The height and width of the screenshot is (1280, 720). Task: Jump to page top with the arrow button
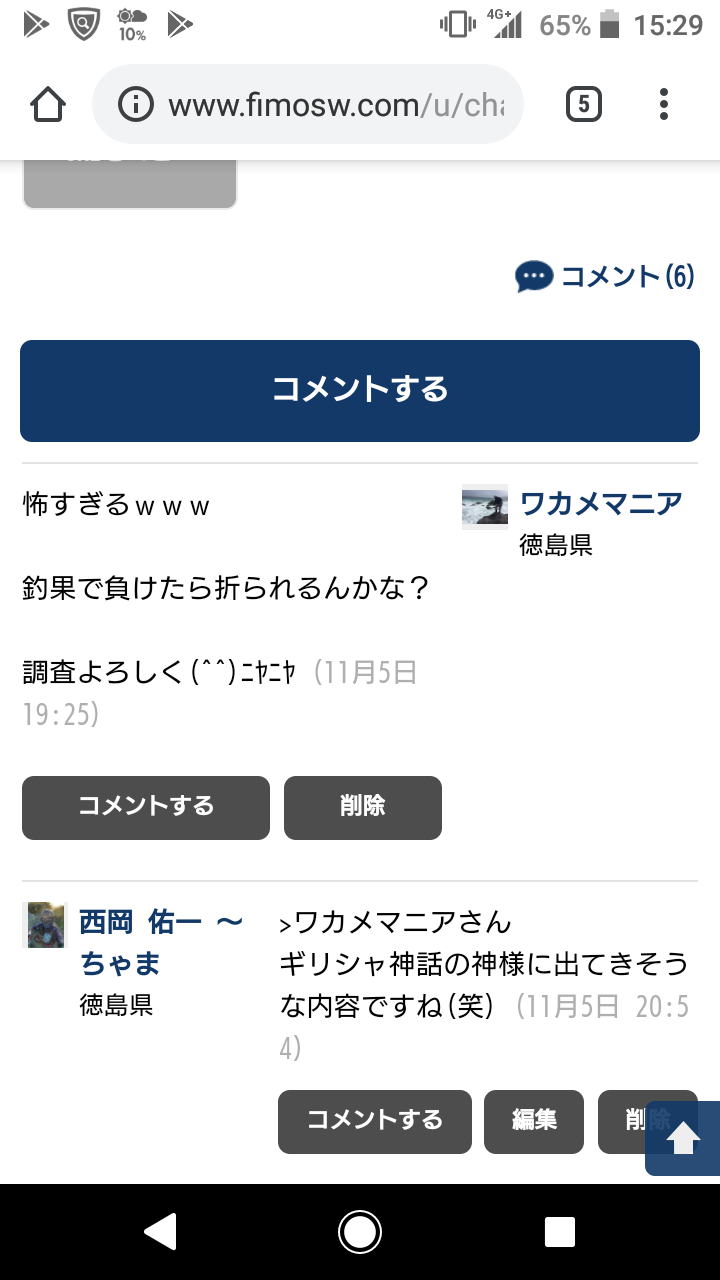coord(683,1138)
